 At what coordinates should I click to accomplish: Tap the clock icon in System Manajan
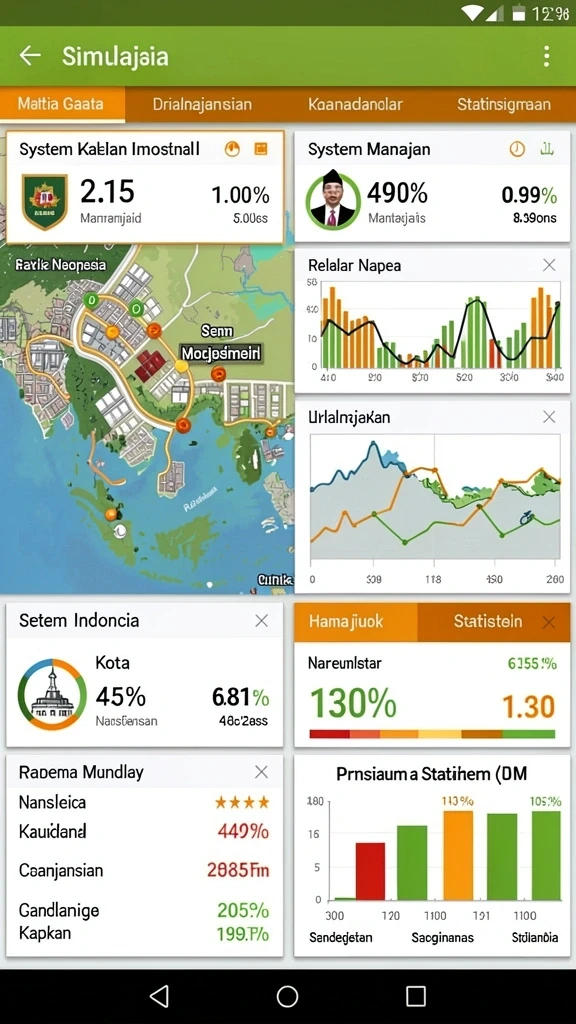(517, 149)
